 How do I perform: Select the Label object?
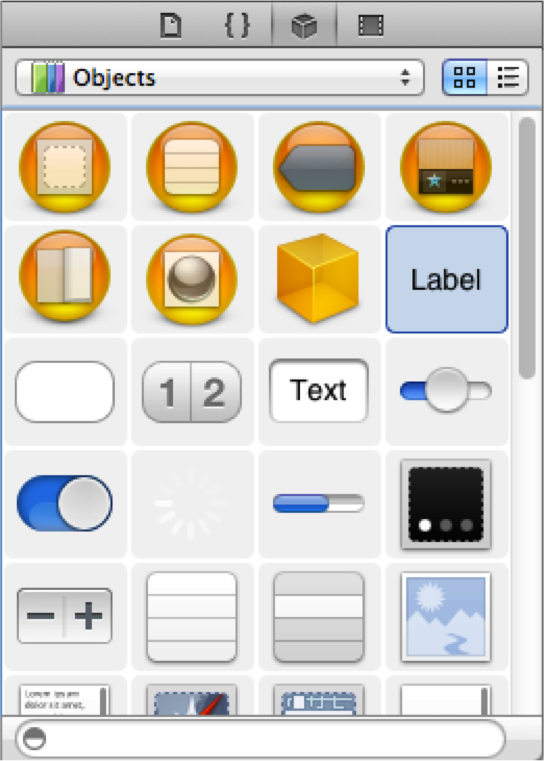tap(446, 280)
